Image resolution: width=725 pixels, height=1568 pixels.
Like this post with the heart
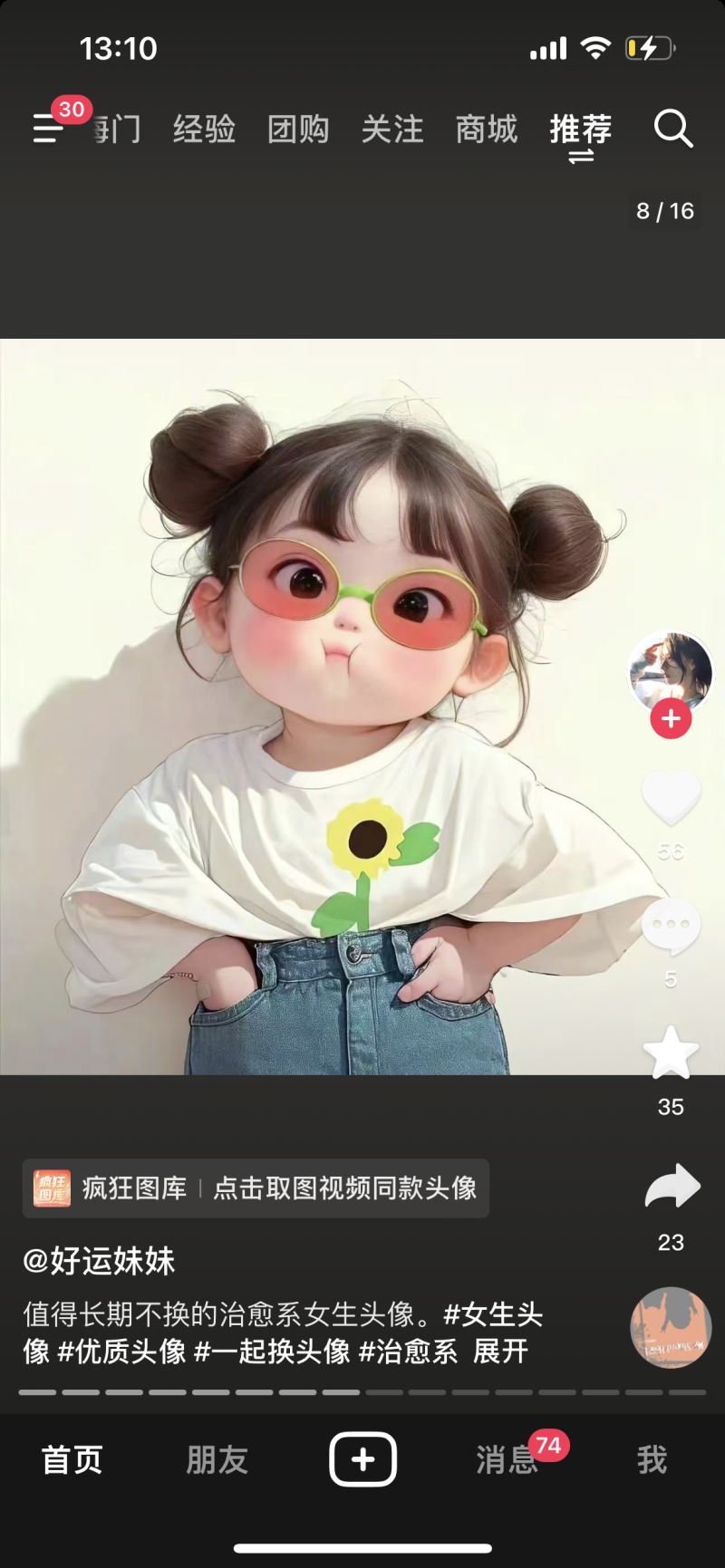(x=671, y=797)
